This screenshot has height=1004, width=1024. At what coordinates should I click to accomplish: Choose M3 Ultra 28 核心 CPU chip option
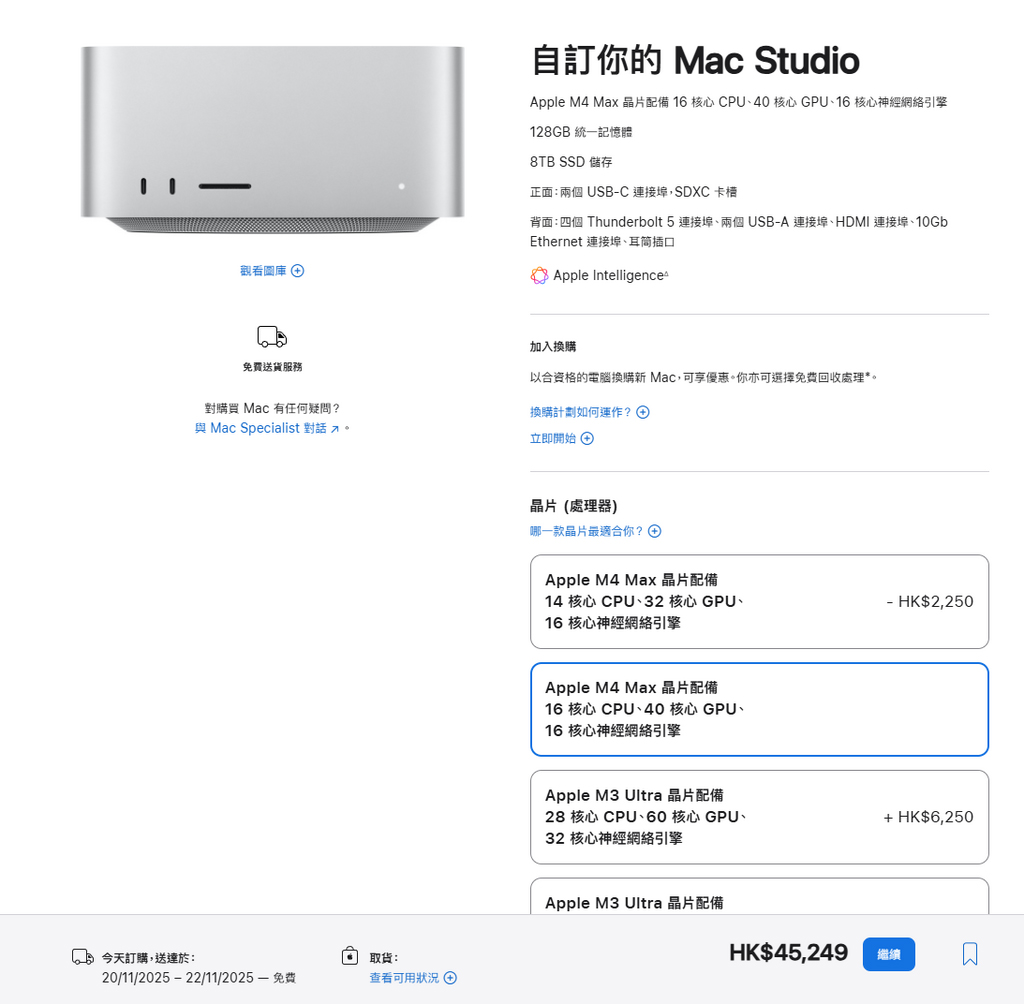click(x=759, y=817)
